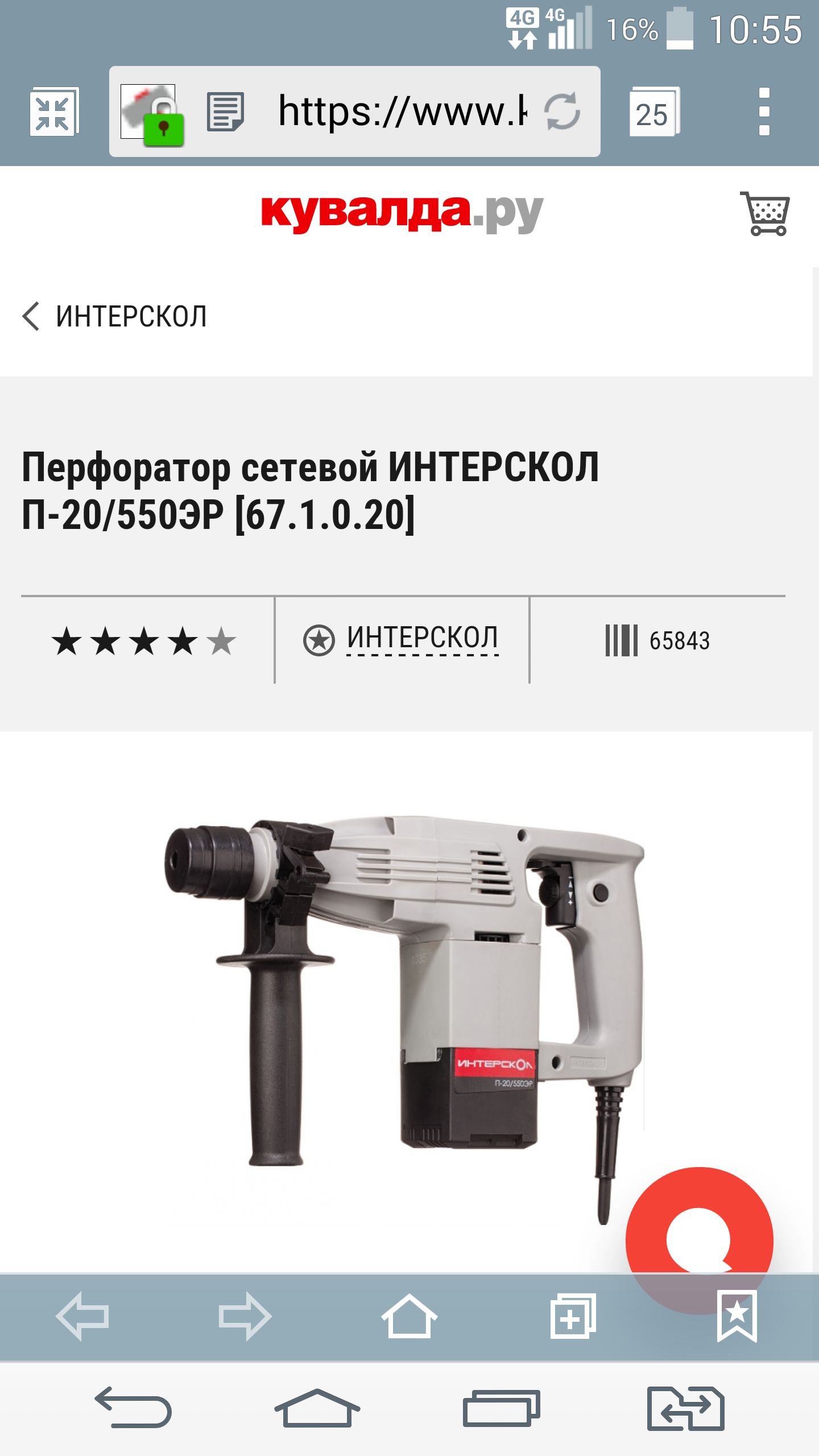The height and width of the screenshot is (1456, 819).
Task: Open the ИНТЕРСКОЛ brand link
Action: click(422, 639)
